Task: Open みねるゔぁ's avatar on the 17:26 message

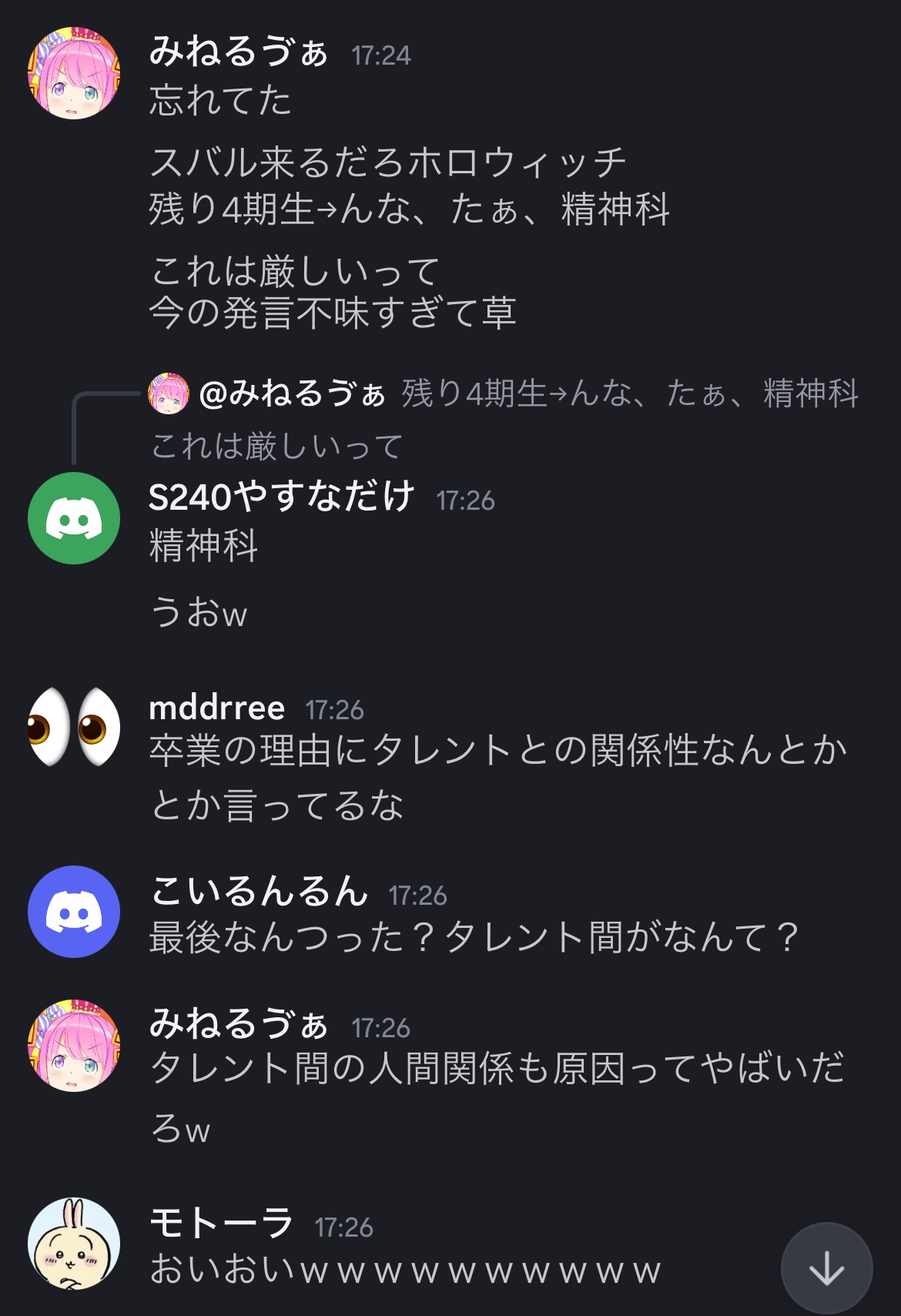Action: click(x=74, y=1045)
